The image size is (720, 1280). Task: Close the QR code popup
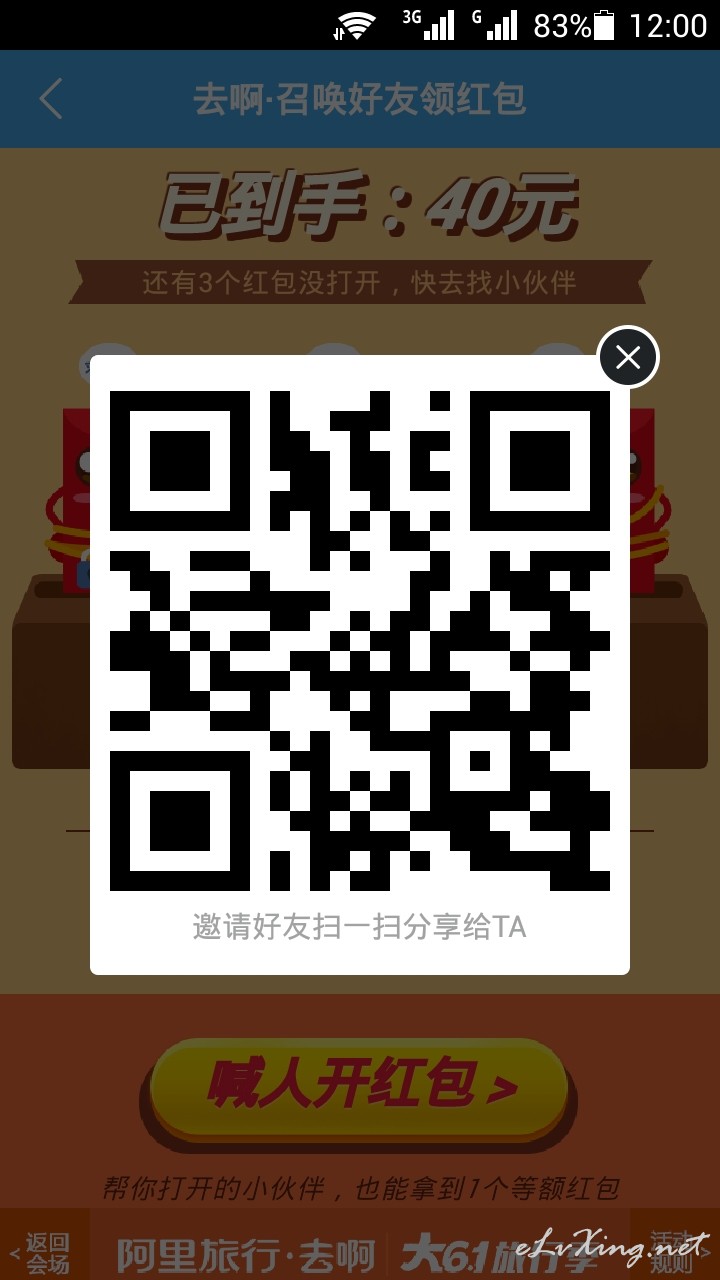628,357
